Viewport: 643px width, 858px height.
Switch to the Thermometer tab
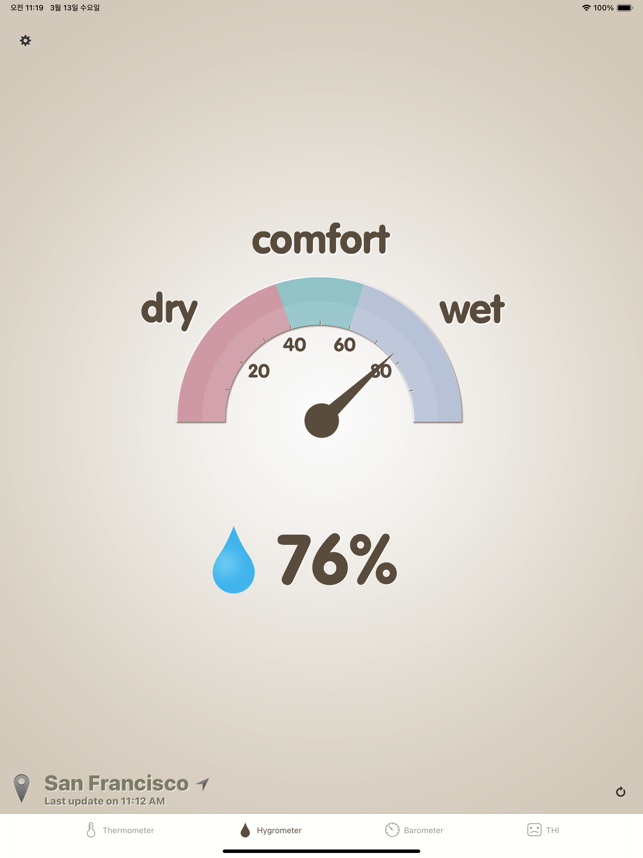pyautogui.click(x=119, y=830)
